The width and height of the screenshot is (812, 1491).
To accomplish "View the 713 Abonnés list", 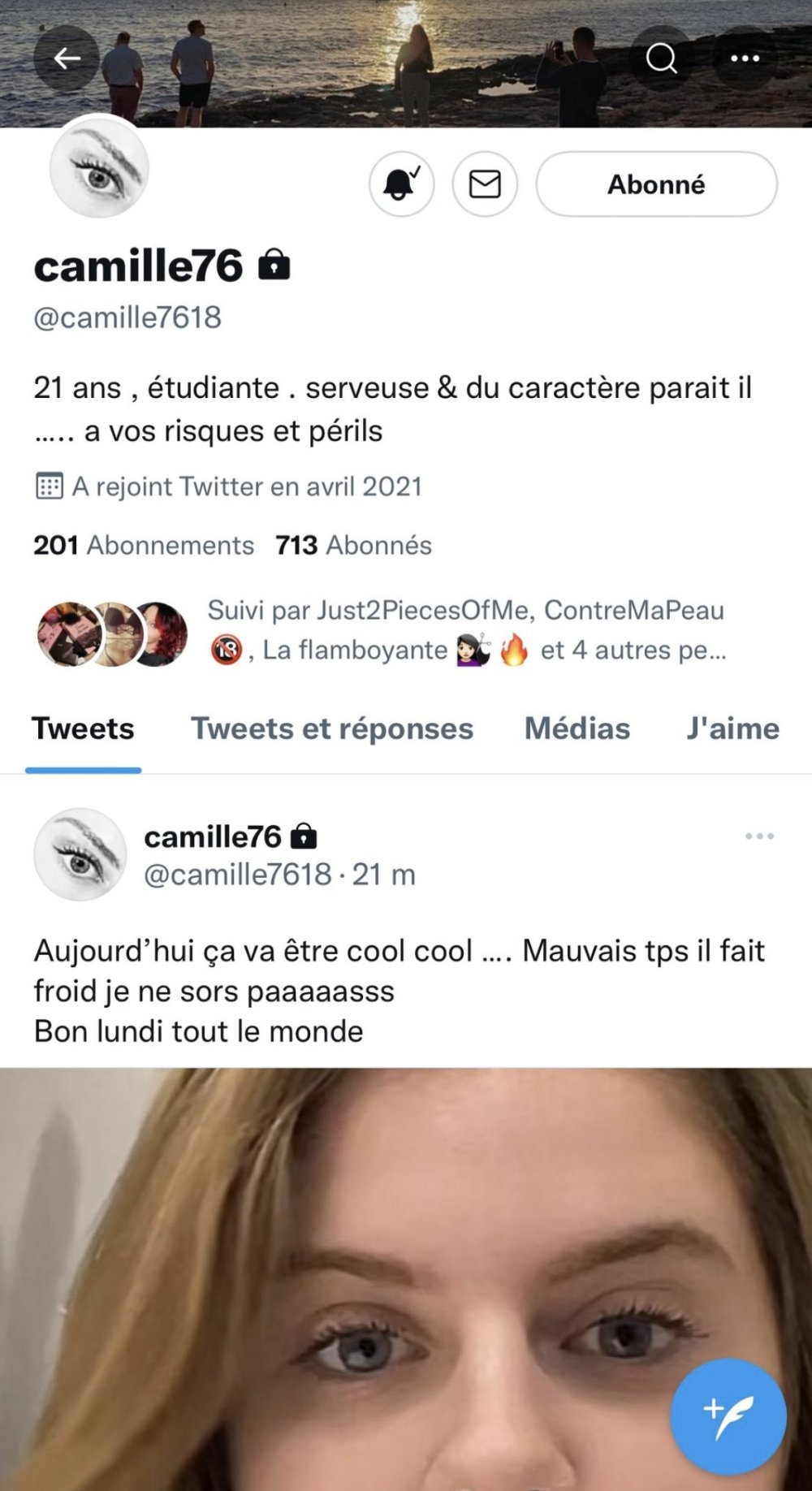I will (x=353, y=545).
